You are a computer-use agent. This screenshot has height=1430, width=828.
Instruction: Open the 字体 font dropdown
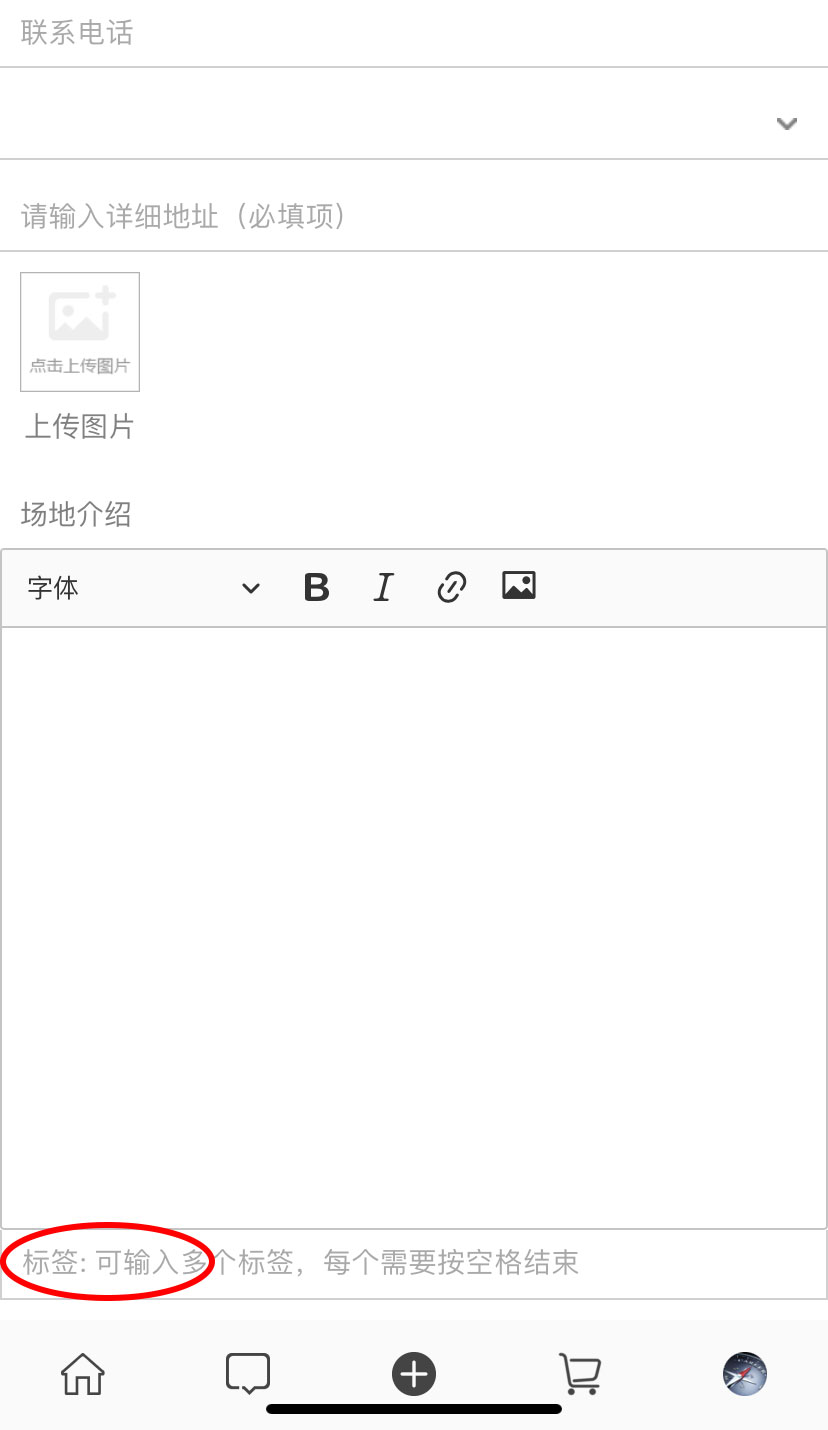point(143,588)
